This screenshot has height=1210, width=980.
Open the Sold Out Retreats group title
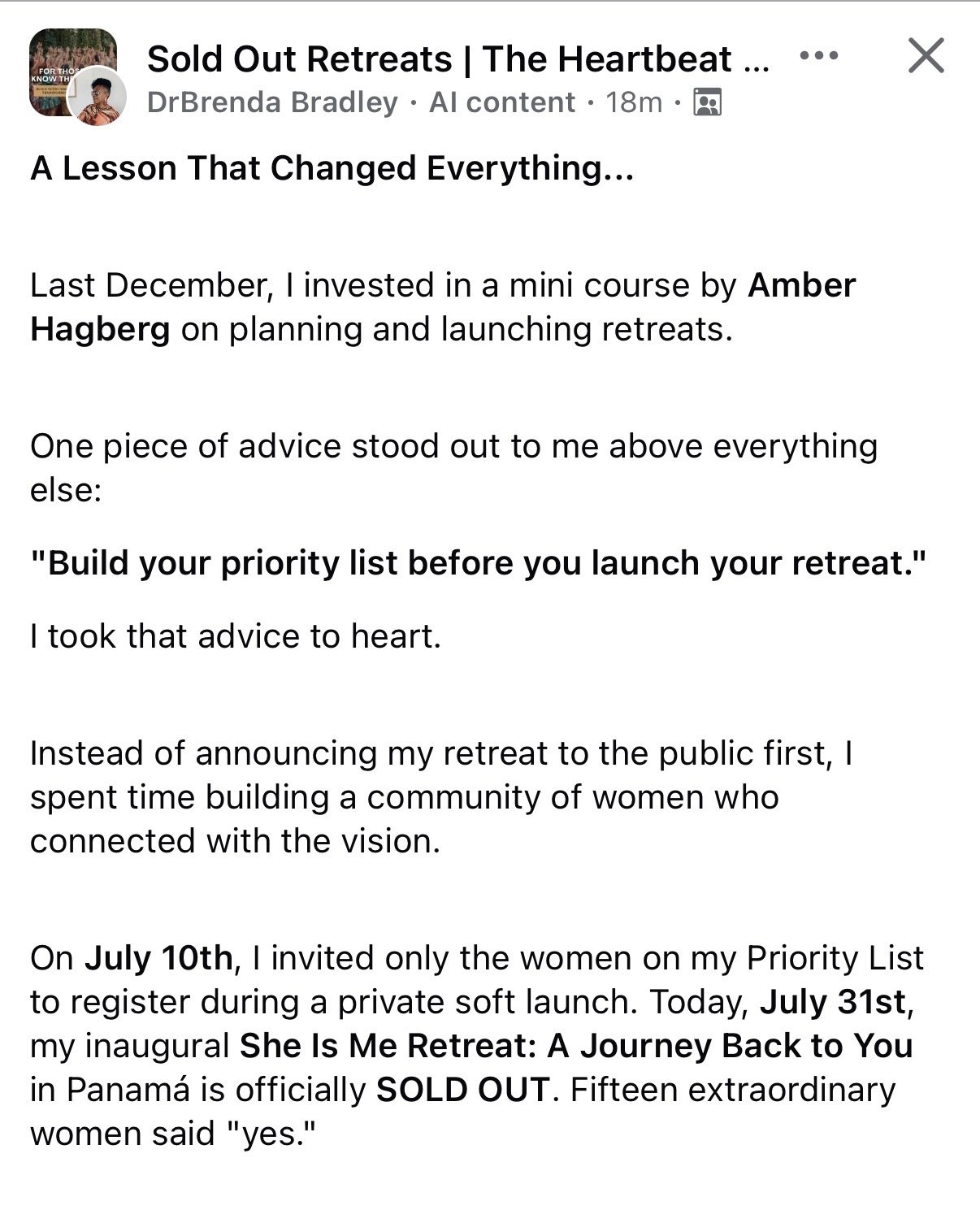coord(458,59)
